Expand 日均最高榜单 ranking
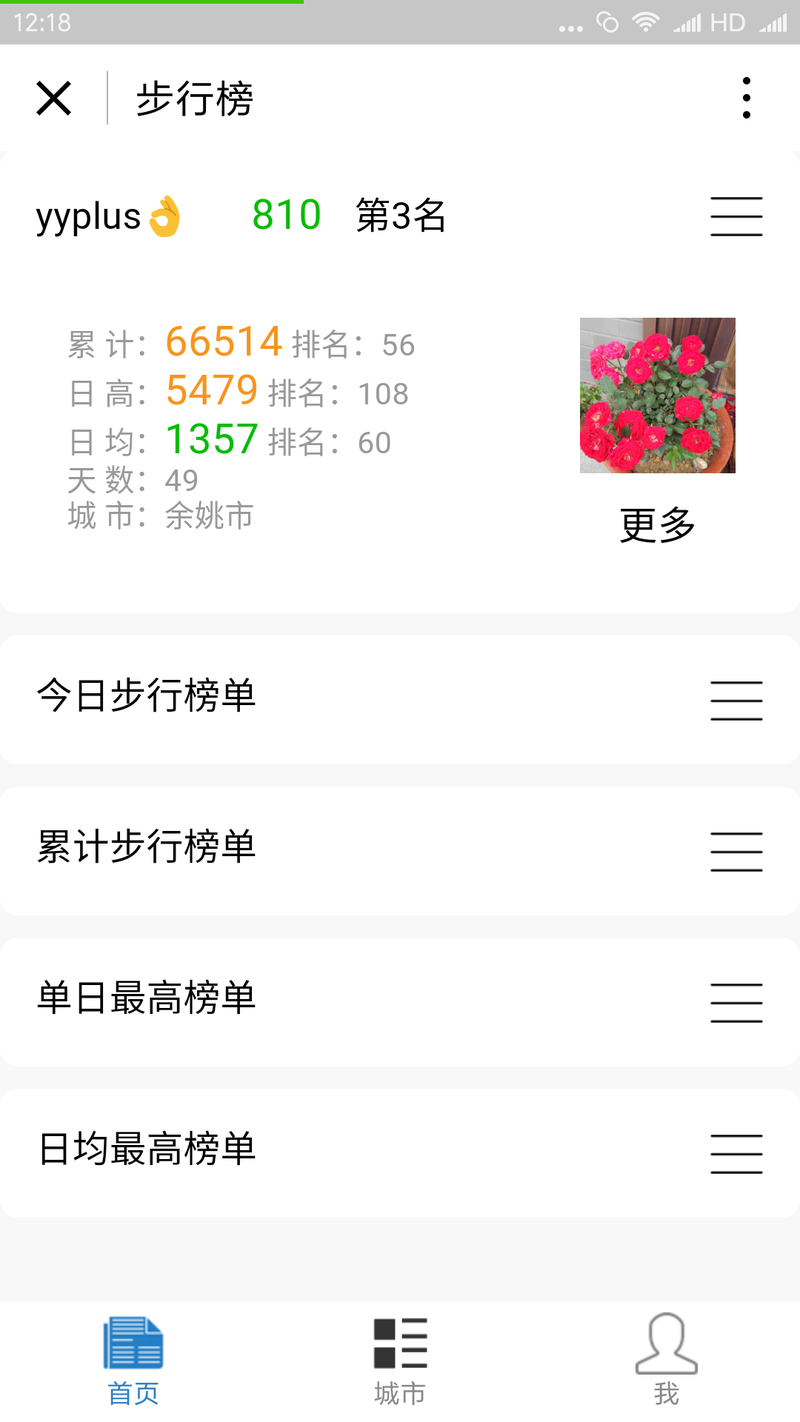Viewport: 800px width, 1422px height. [x=736, y=1153]
